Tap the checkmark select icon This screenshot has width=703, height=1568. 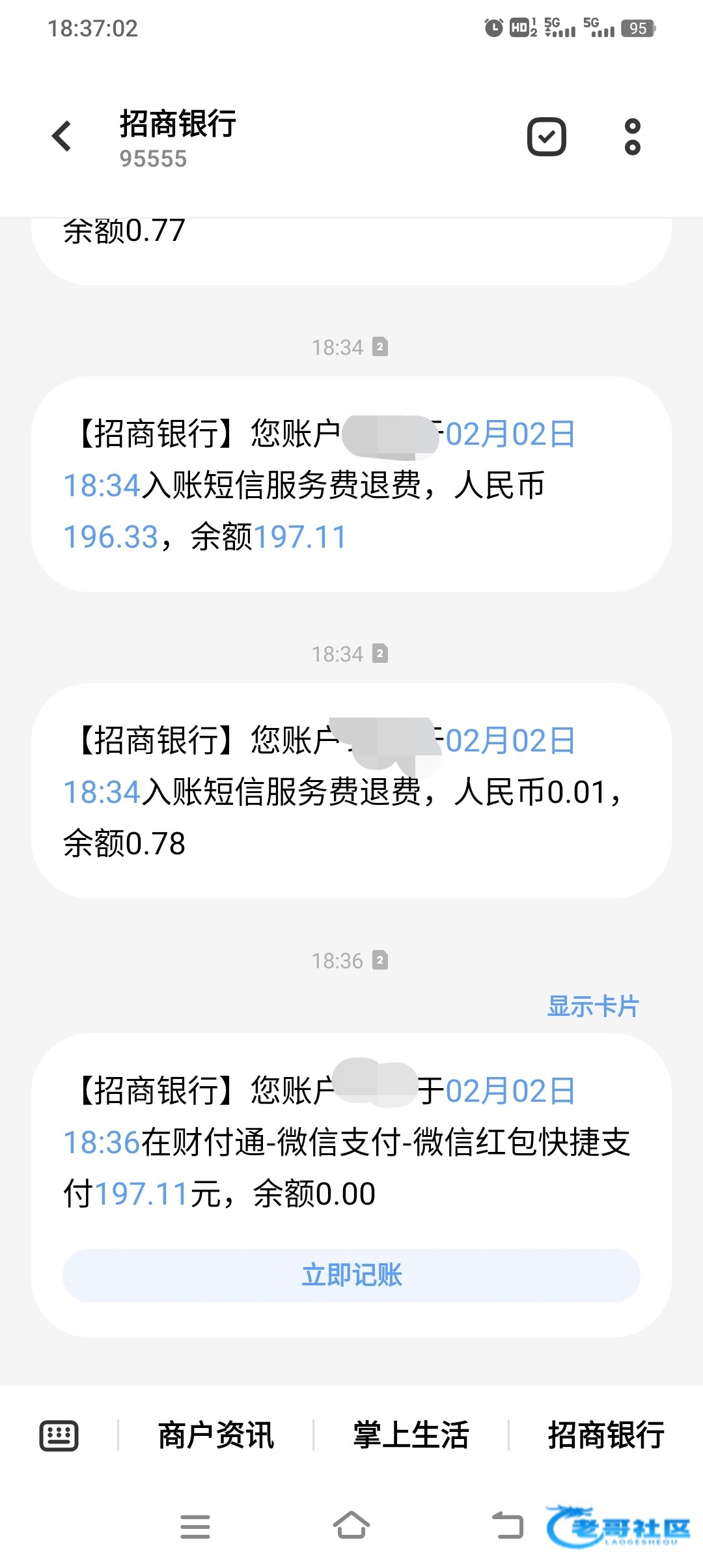coord(546,137)
